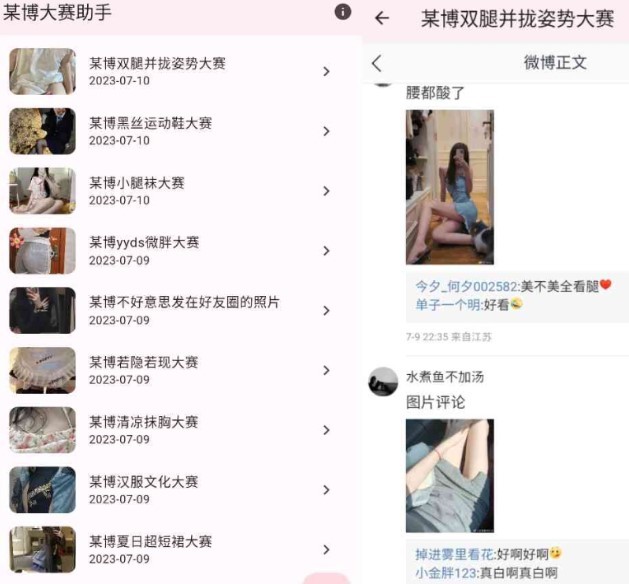View photo in 水煮鱼不加汤's post

449,475
